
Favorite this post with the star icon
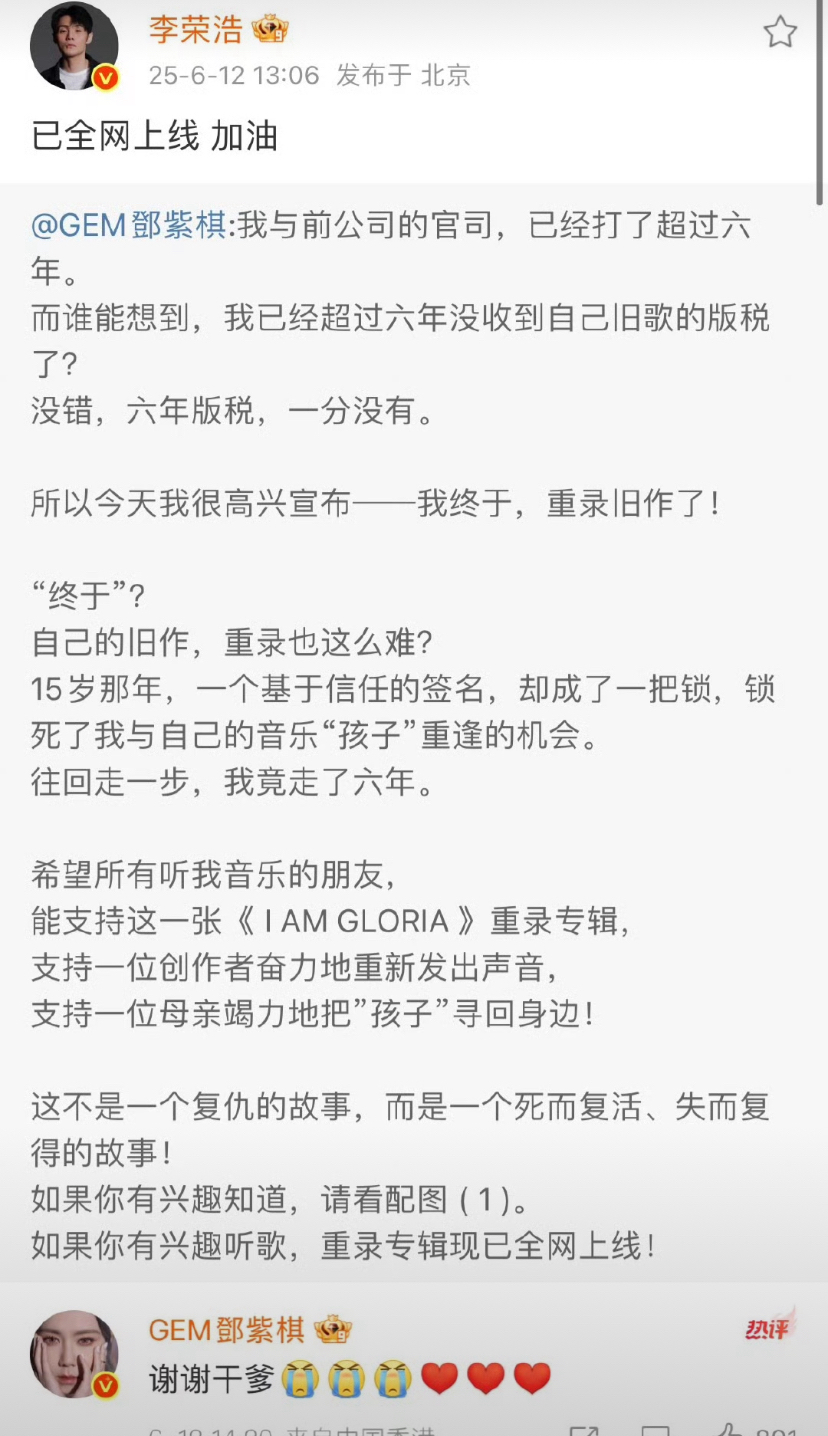point(780,32)
